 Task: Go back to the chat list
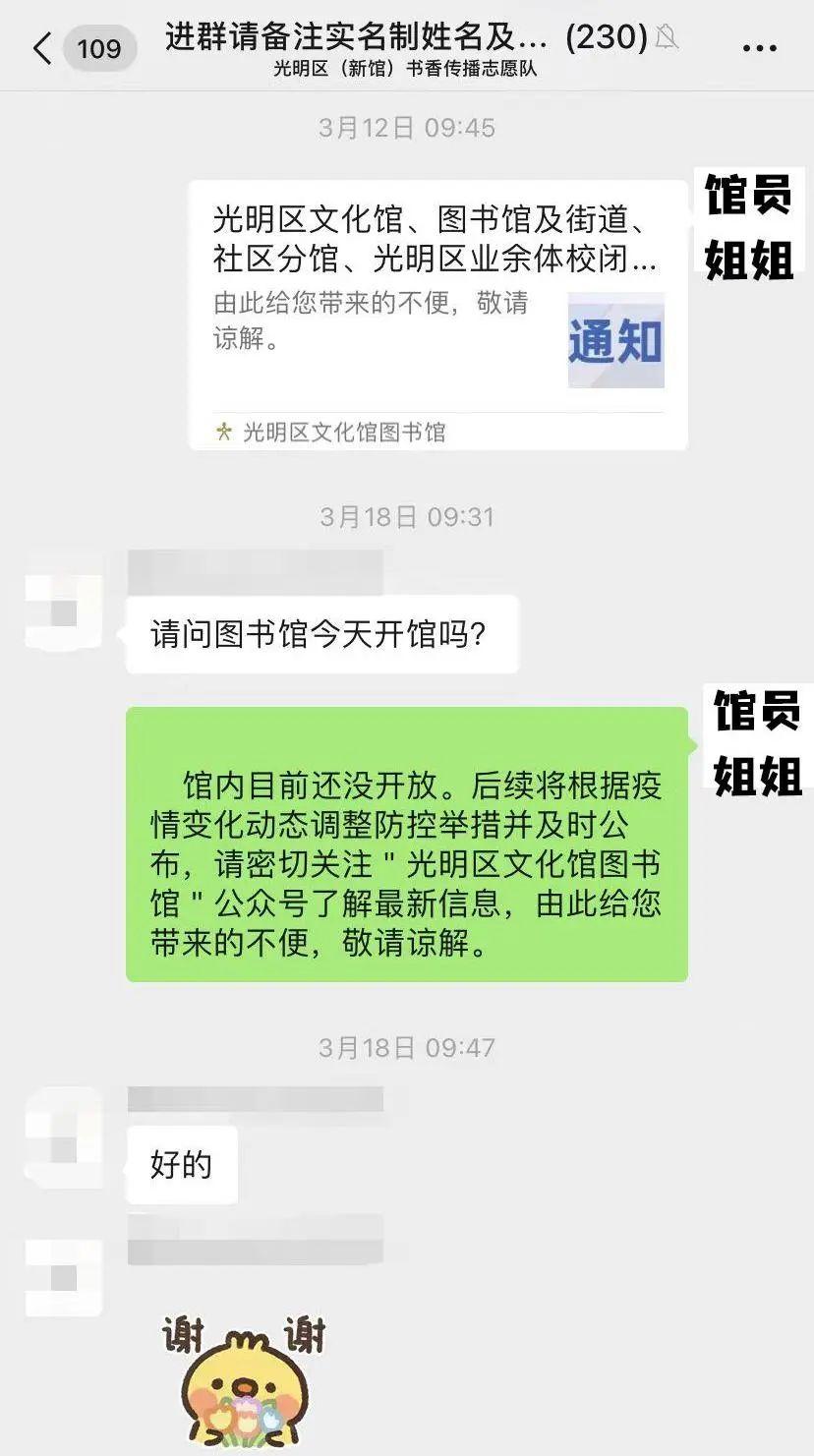click(42, 48)
